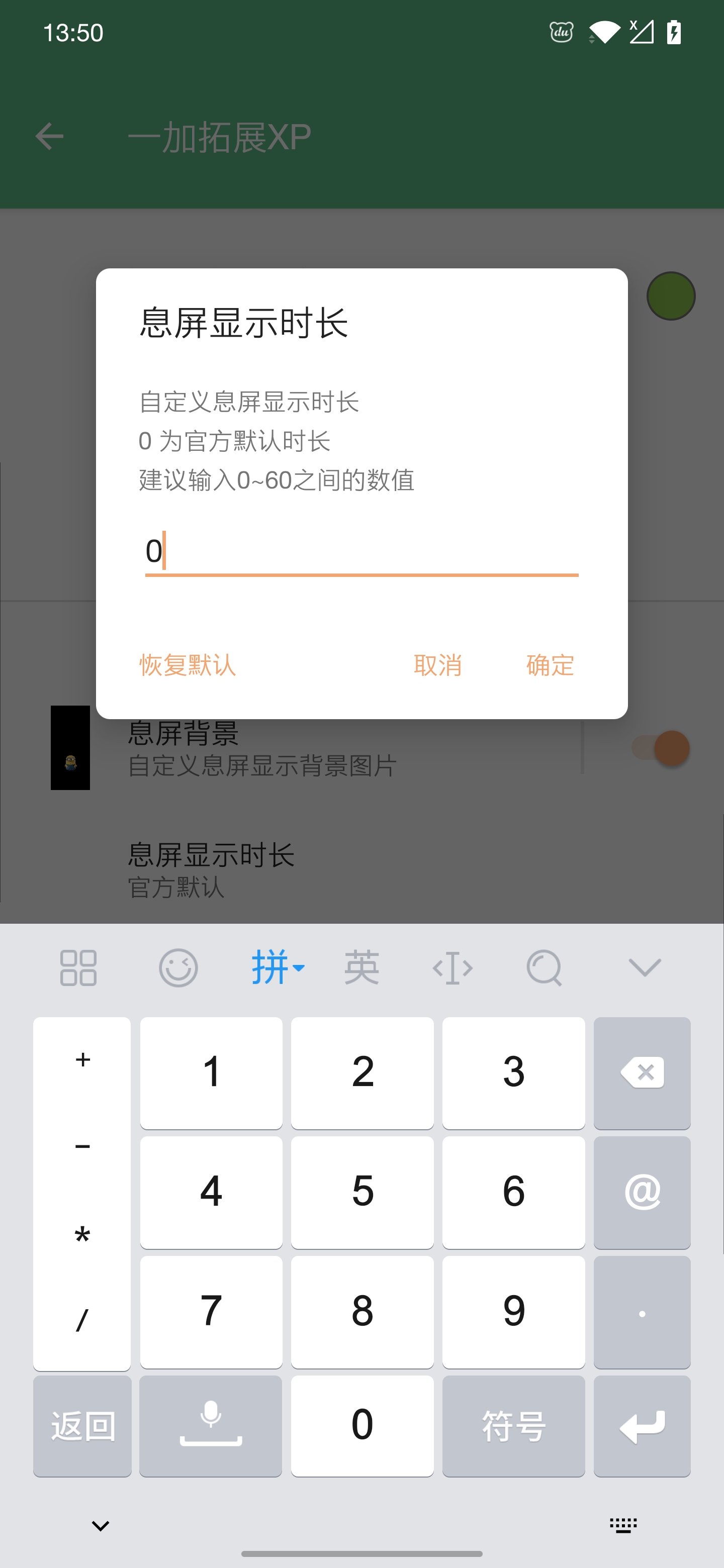Collapse keyboard with the toolbar chevron
Screen dimensions: 724x1568
pyautogui.click(x=644, y=967)
